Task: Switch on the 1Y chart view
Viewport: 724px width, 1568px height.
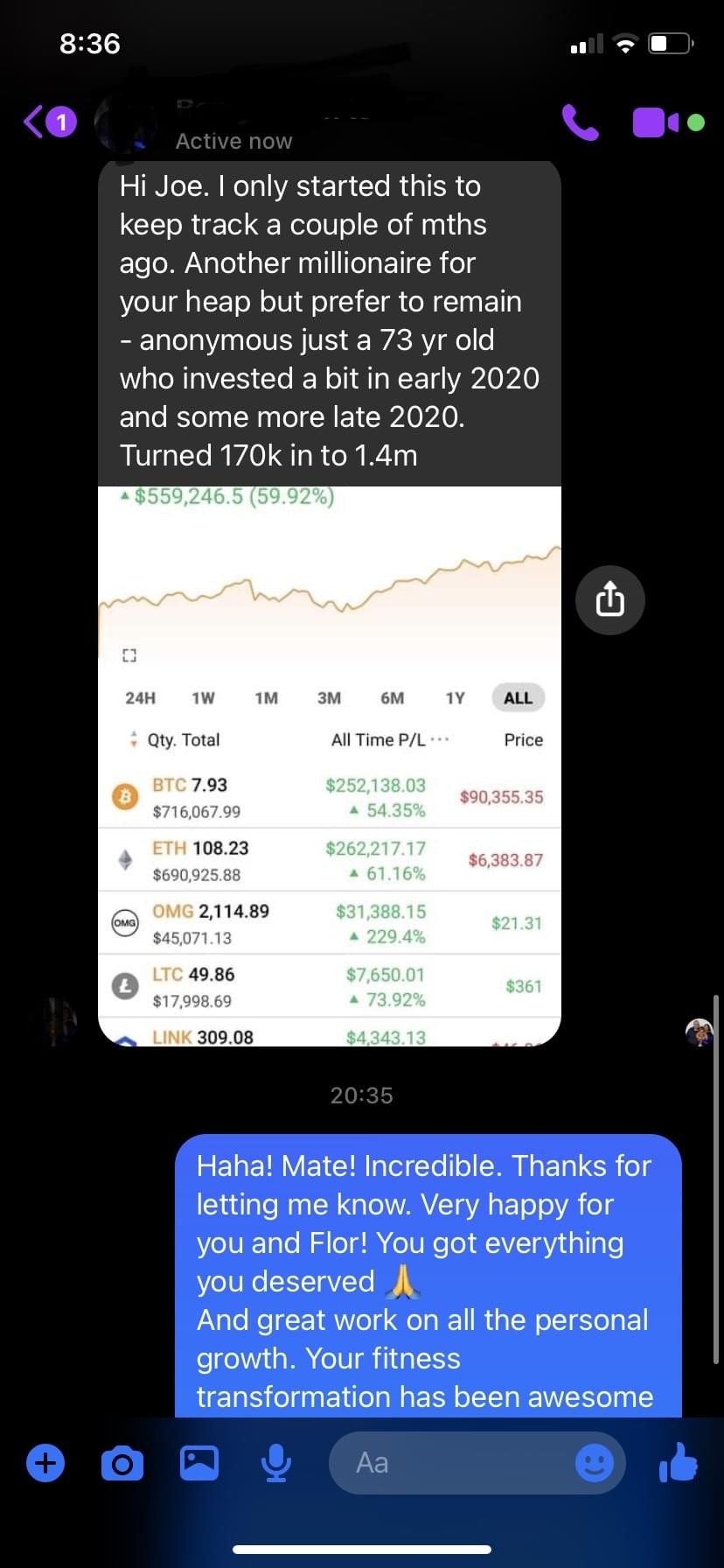Action: [x=455, y=697]
